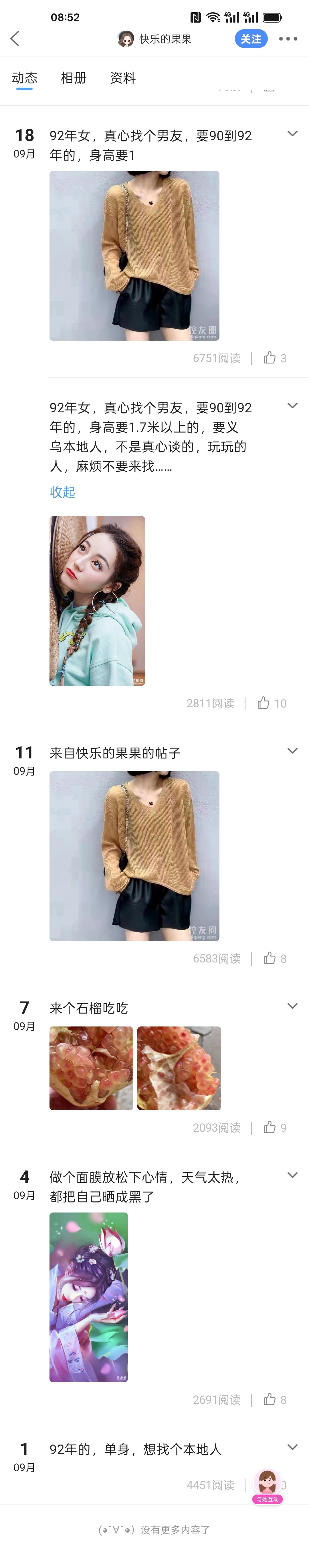View the girl in green hoodie photo
Image resolution: width=309 pixels, height=1568 pixels.
click(97, 601)
